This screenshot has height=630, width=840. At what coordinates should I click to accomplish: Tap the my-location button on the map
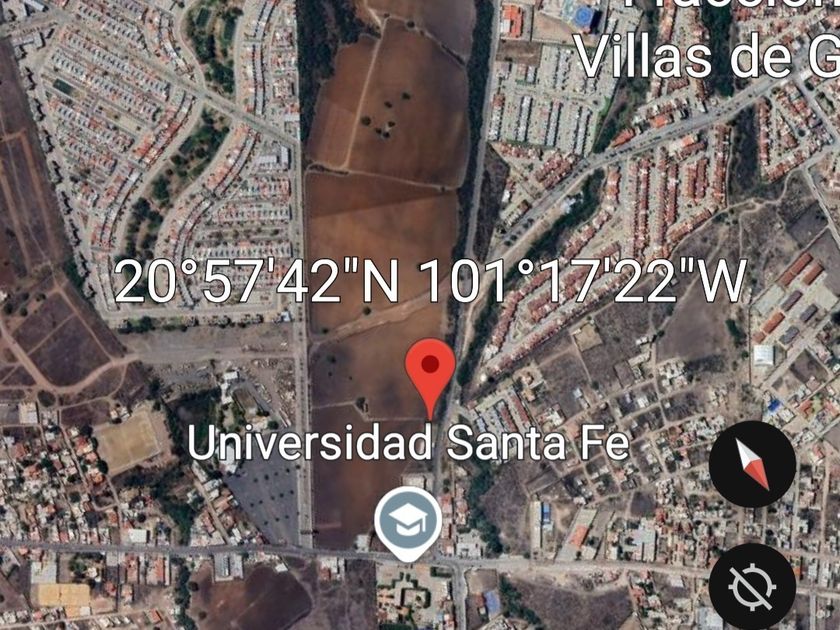tap(752, 587)
